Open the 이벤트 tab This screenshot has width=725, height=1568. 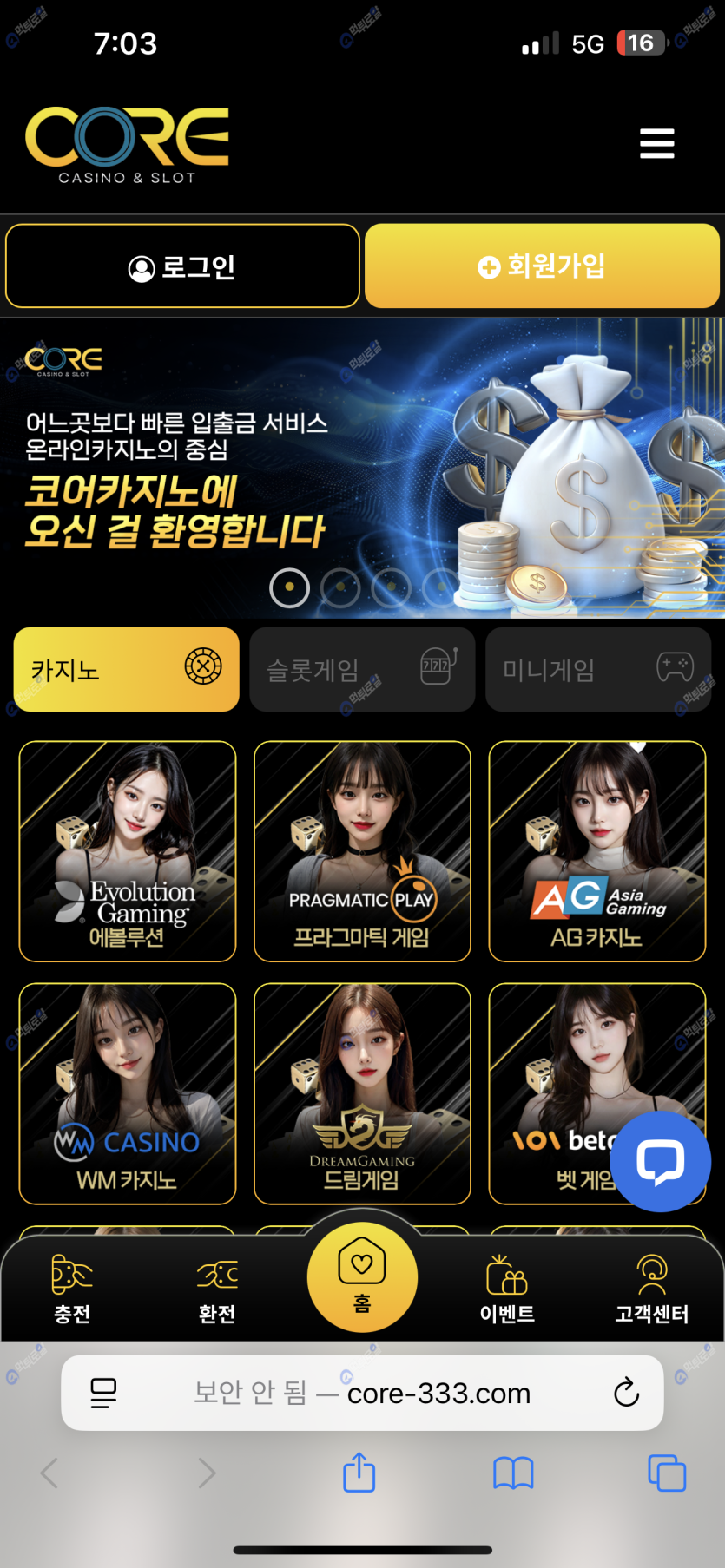tap(507, 1289)
